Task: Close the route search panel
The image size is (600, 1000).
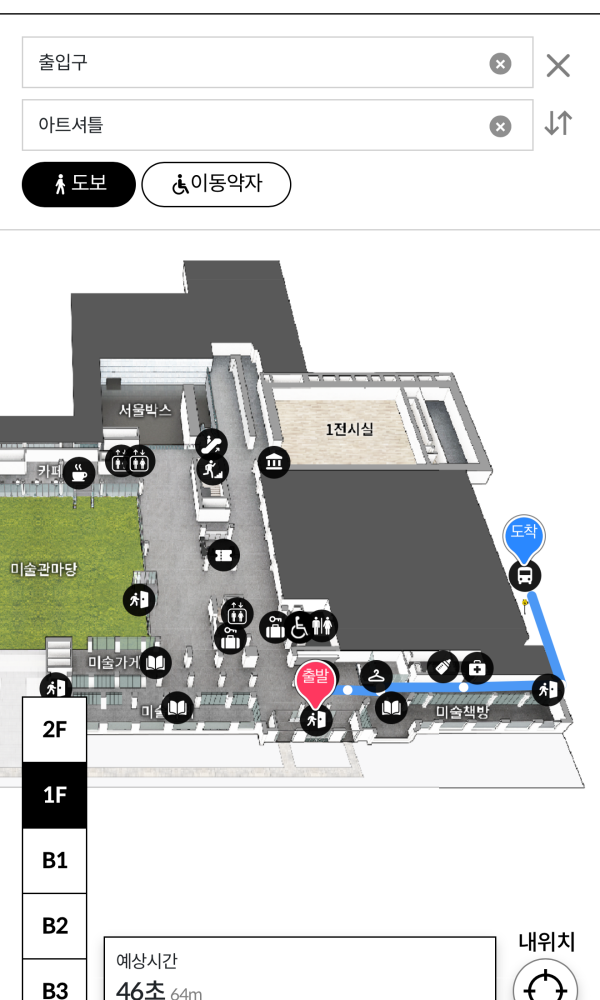Action: coord(558,66)
